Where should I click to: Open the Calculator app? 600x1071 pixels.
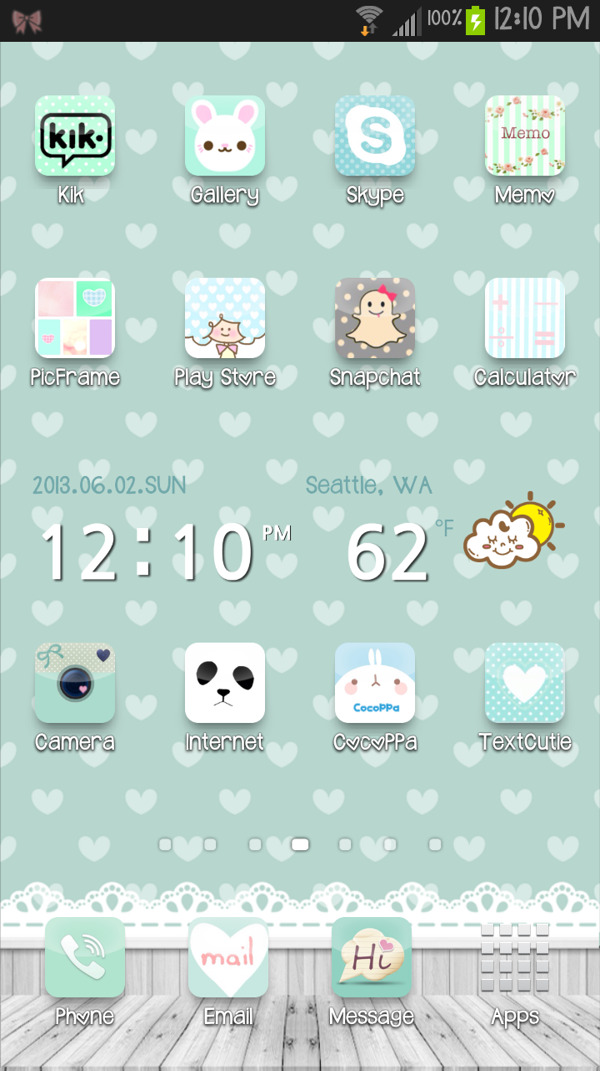point(525,319)
